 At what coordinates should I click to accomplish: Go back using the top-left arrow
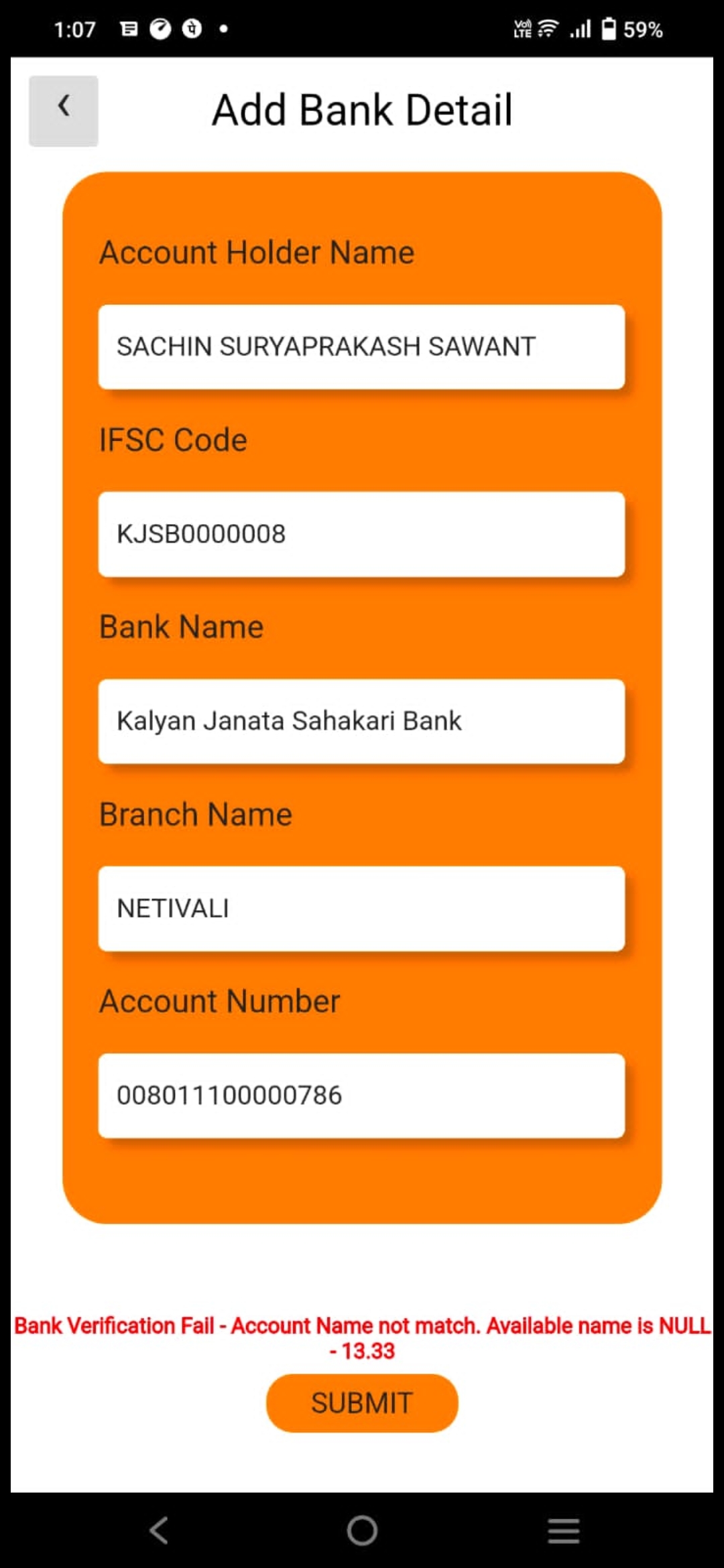pos(64,111)
